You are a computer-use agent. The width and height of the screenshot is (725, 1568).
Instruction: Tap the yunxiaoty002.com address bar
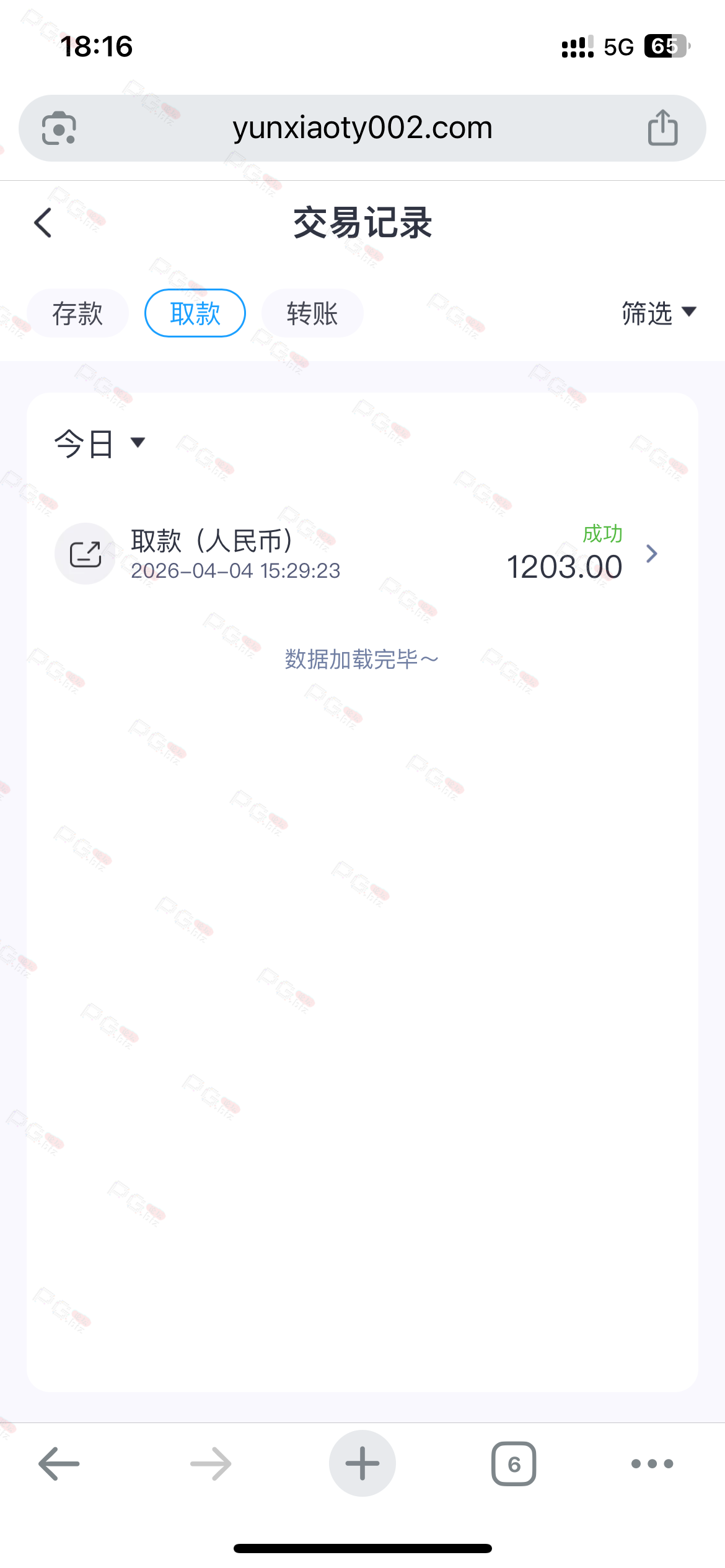(362, 128)
